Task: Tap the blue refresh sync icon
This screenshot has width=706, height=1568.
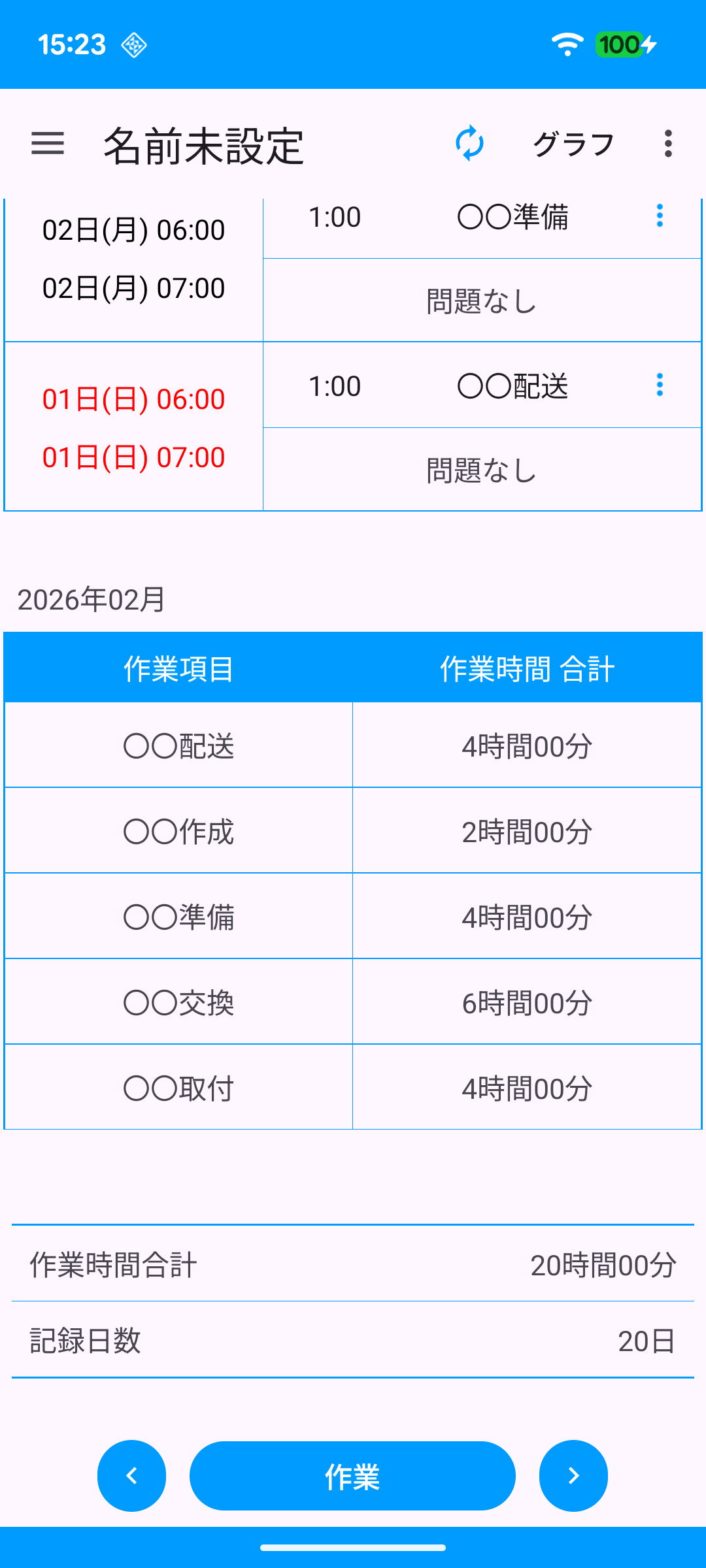Action: [x=469, y=144]
